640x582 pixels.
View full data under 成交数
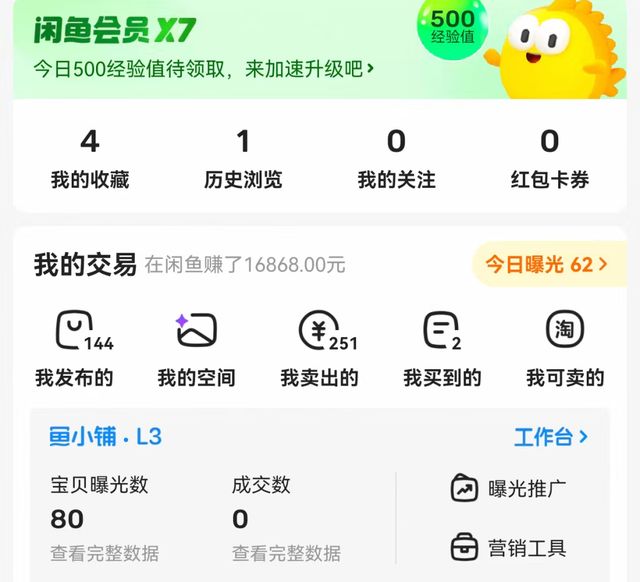tap(286, 553)
